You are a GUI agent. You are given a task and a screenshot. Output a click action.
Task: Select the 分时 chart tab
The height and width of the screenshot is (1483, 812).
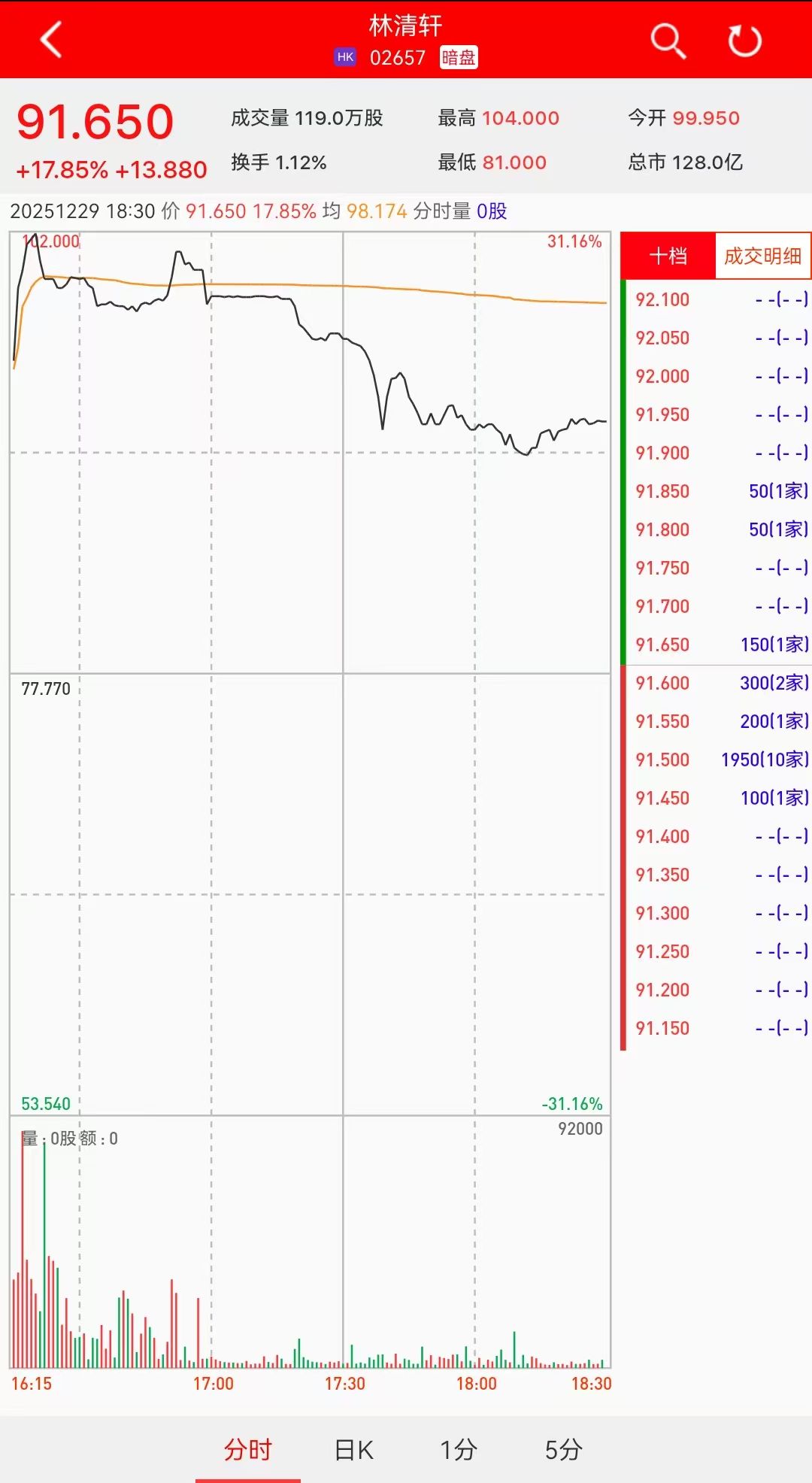(x=247, y=1448)
